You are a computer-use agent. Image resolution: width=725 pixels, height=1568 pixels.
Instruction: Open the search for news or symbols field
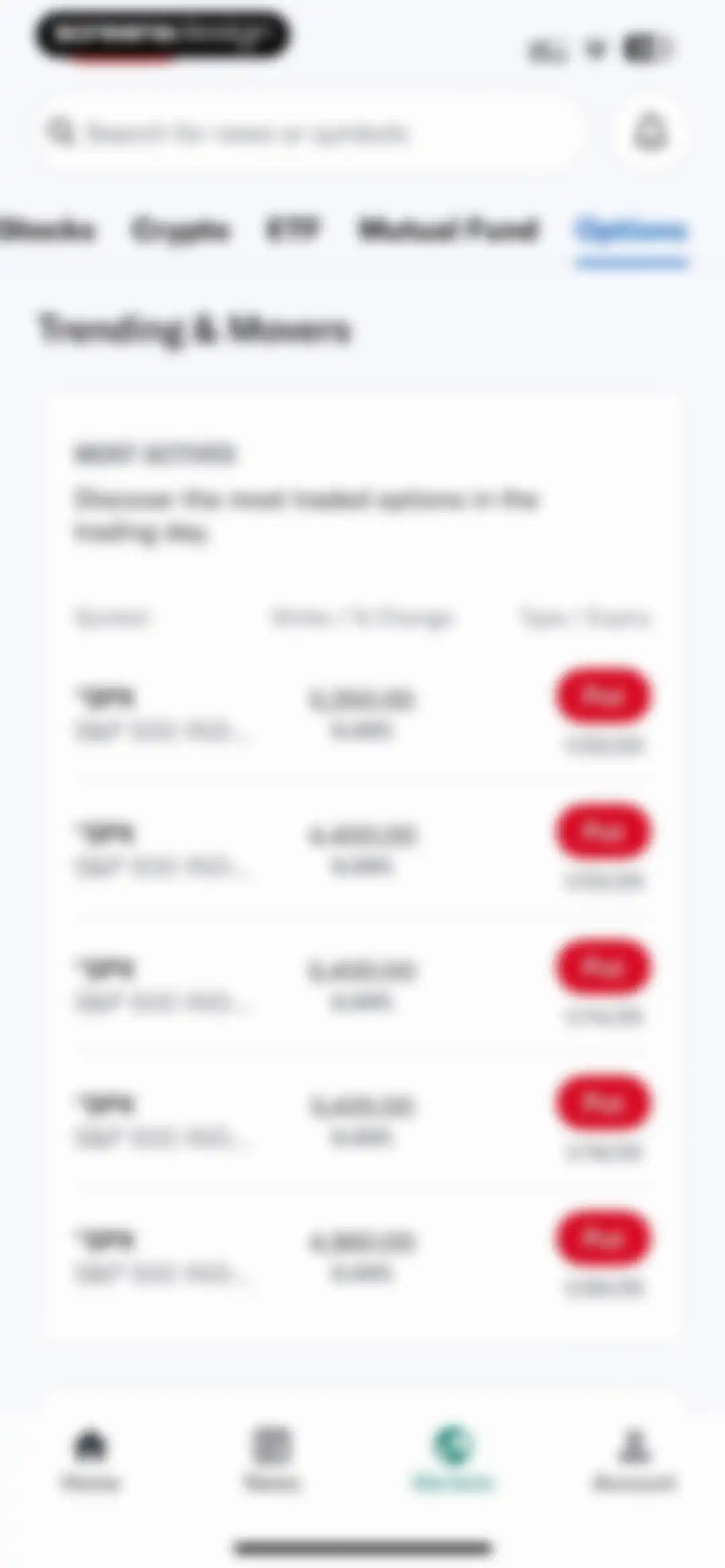point(310,132)
